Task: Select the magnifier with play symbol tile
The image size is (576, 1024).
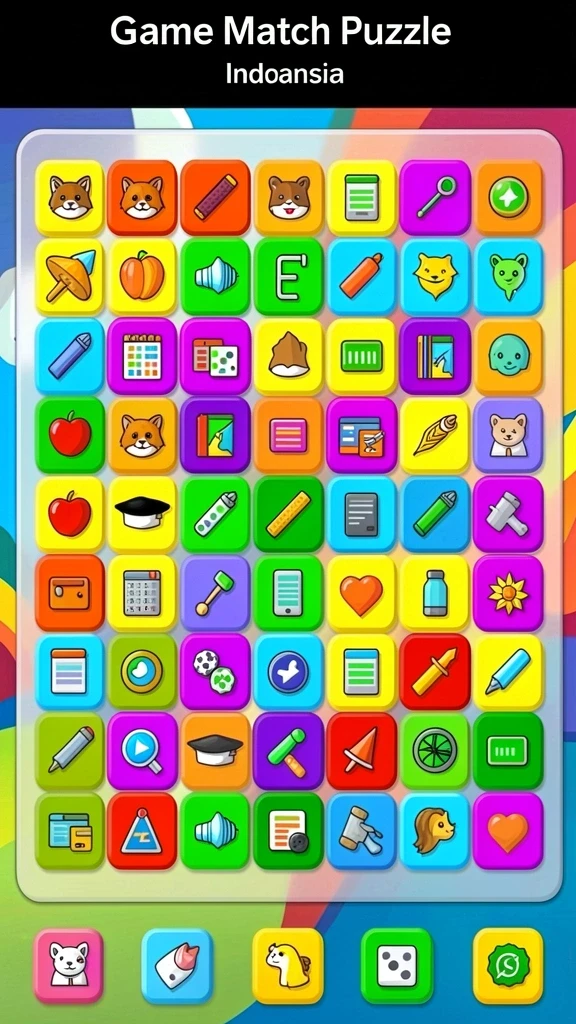Action: pyautogui.click(x=142, y=751)
